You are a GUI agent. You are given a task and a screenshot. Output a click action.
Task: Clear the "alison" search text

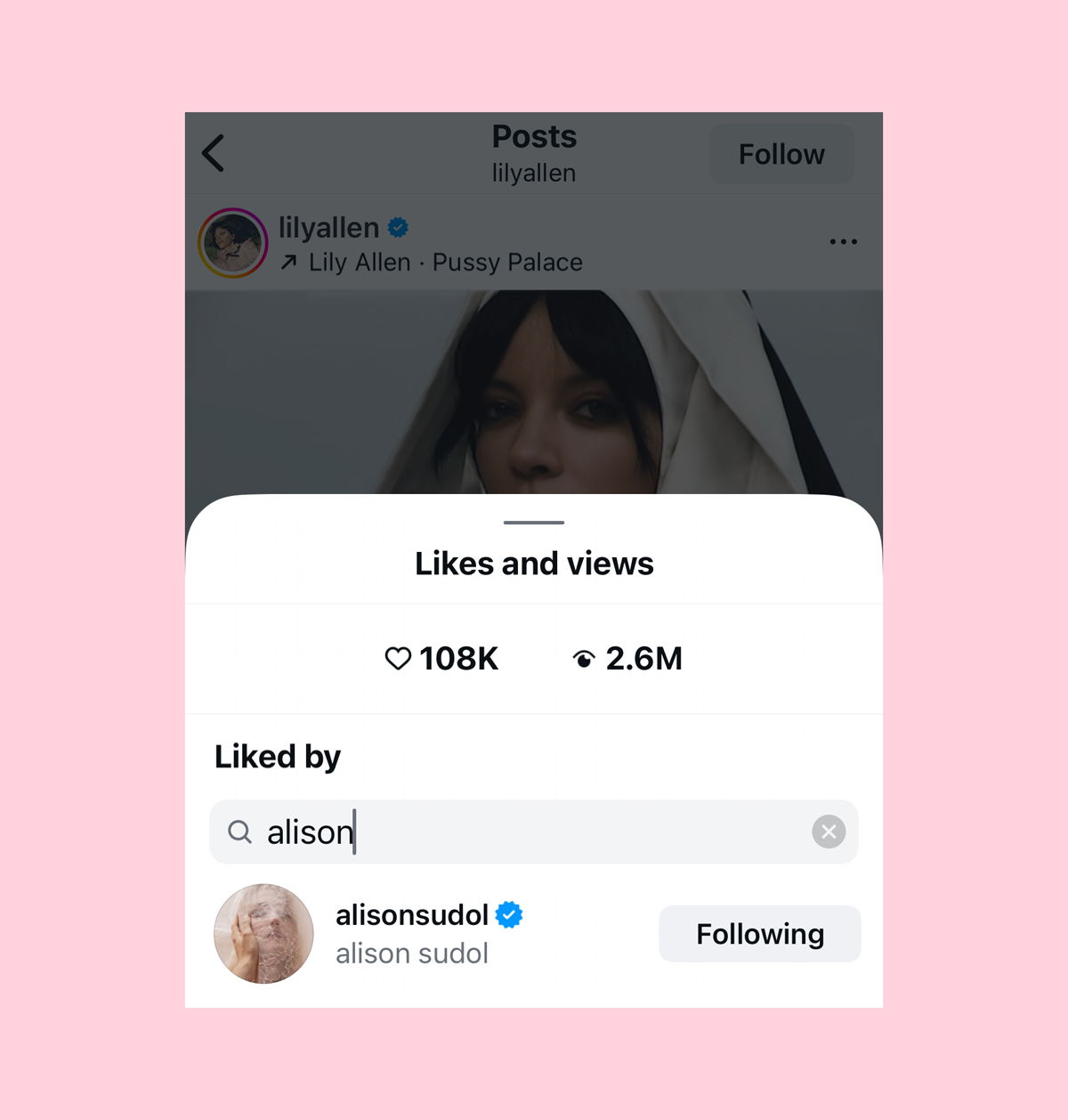tap(828, 832)
